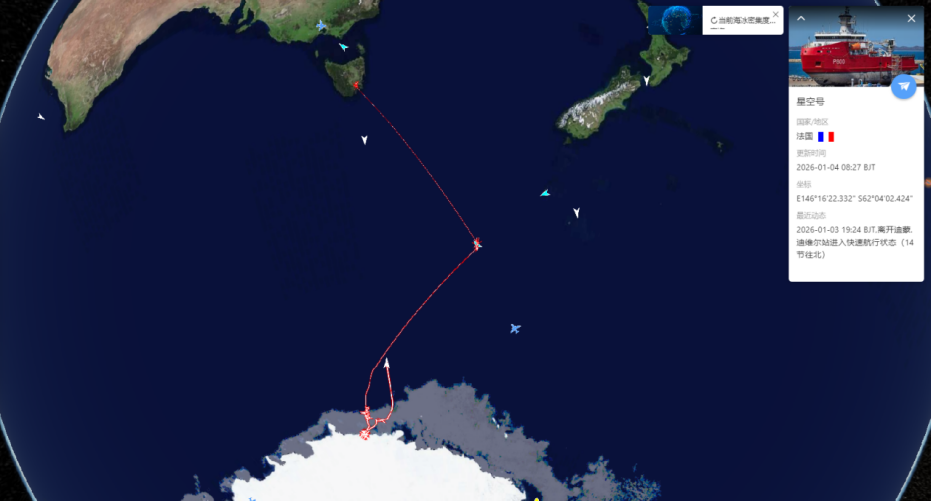Dismiss the sea ice density loading notice

[775, 14]
